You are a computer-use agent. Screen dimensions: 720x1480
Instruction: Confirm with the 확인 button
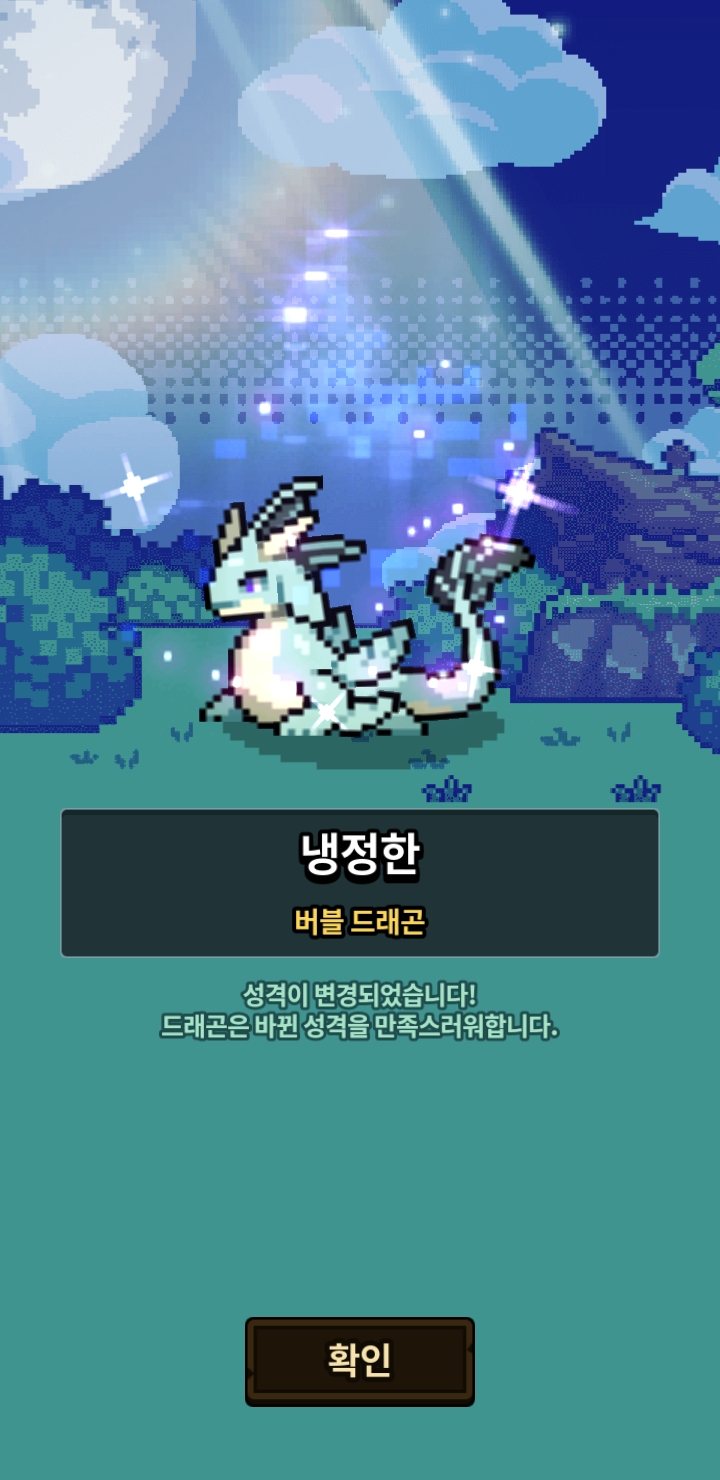(x=360, y=1361)
